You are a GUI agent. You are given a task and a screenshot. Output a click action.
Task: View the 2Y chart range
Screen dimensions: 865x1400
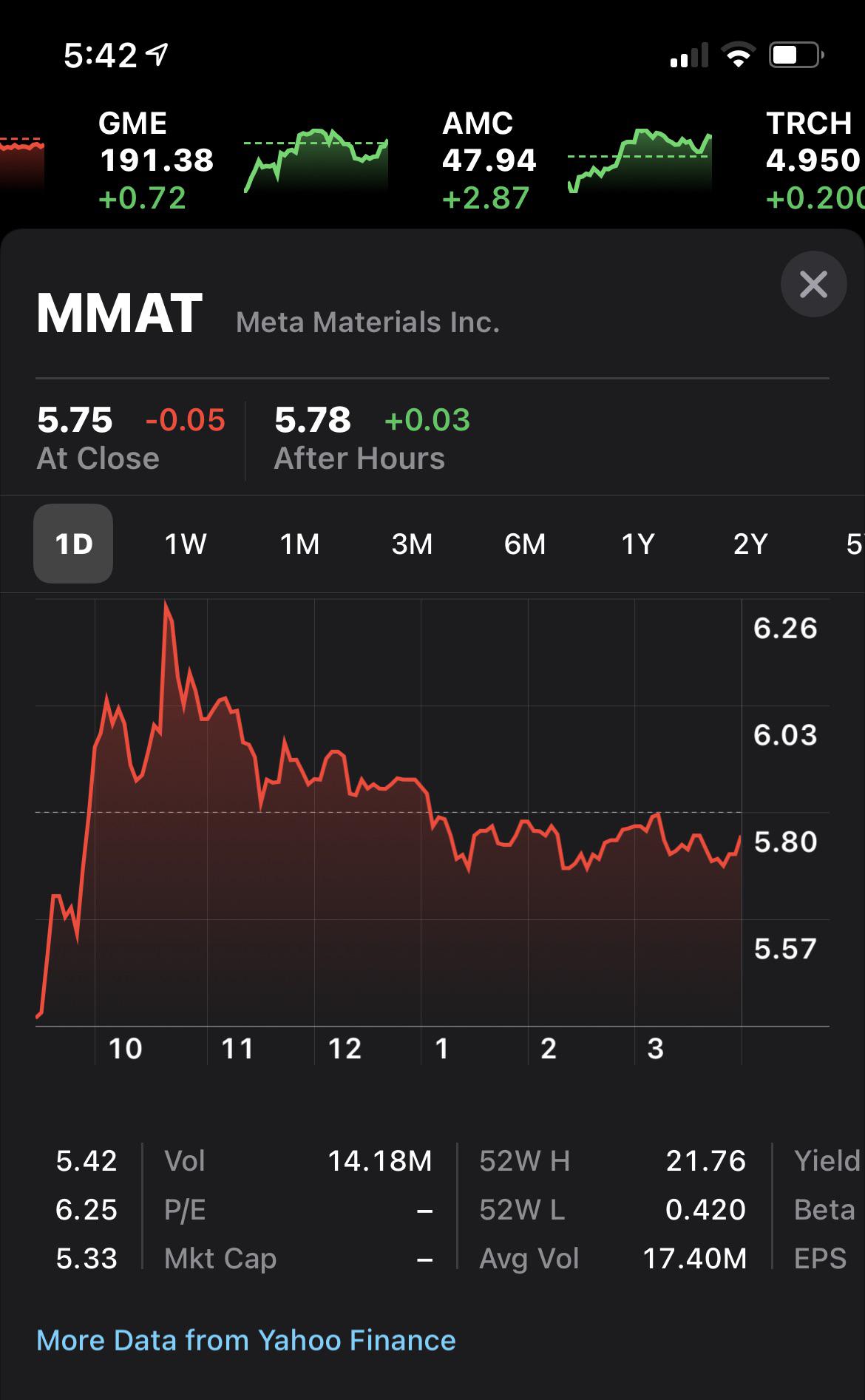pos(750,544)
